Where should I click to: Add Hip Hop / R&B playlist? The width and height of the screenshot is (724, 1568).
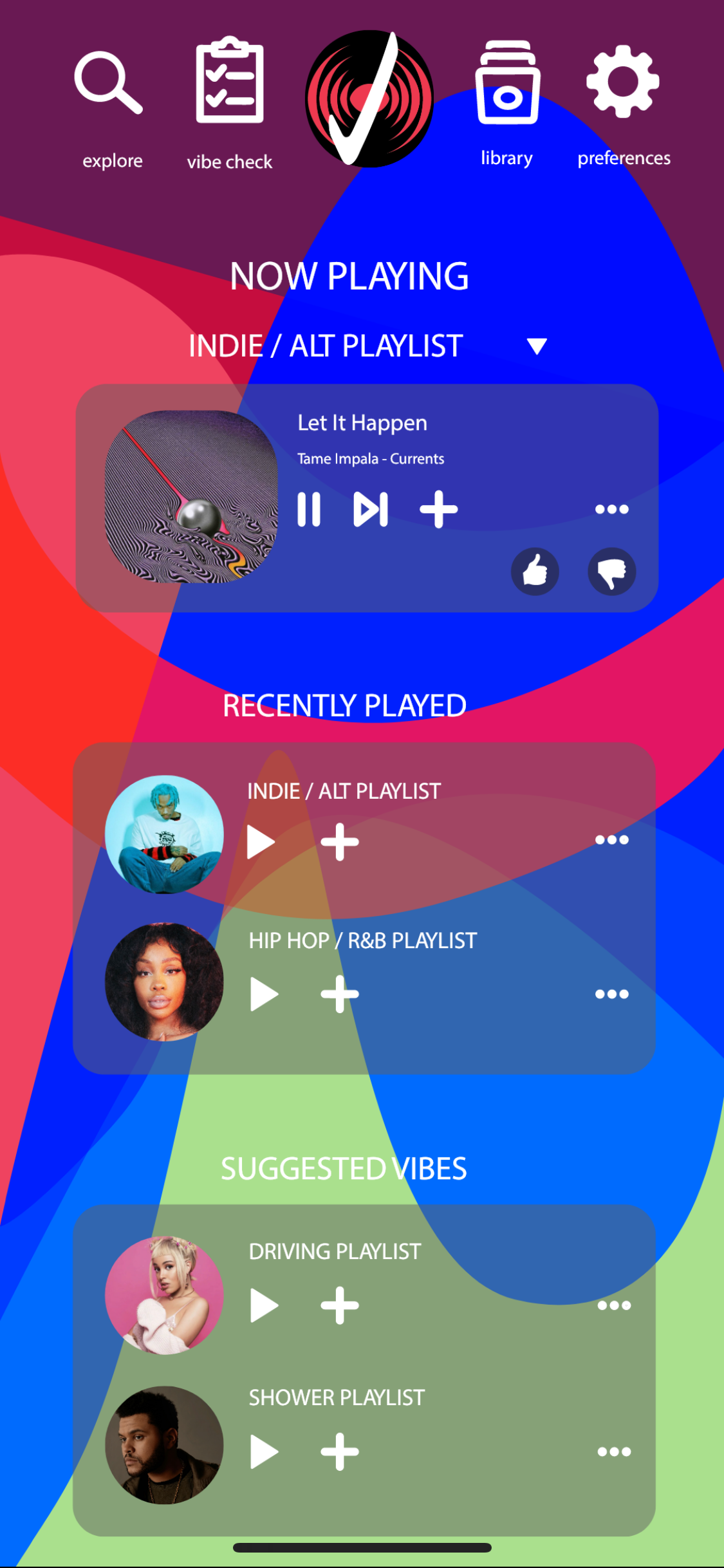click(340, 994)
